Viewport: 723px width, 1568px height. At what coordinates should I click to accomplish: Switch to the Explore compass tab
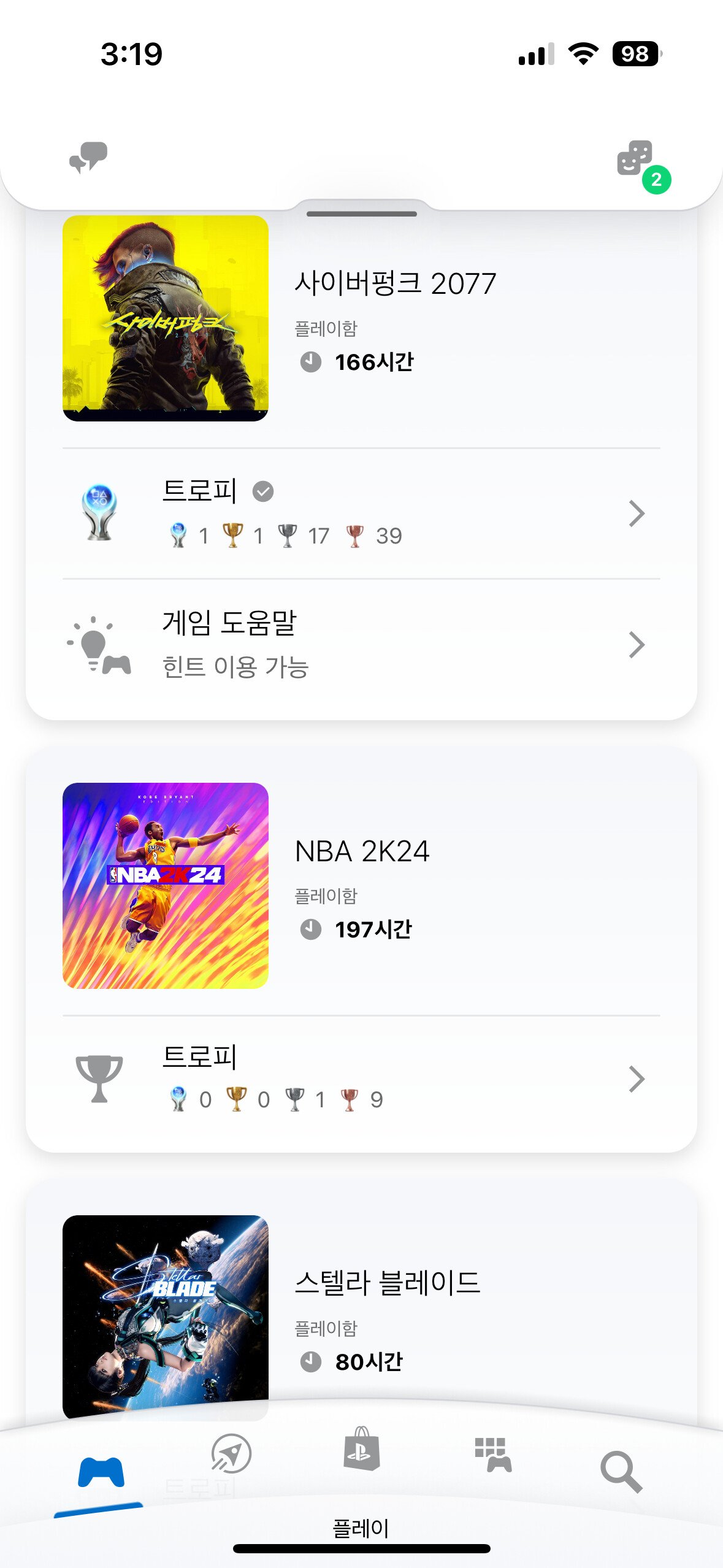point(231,1453)
